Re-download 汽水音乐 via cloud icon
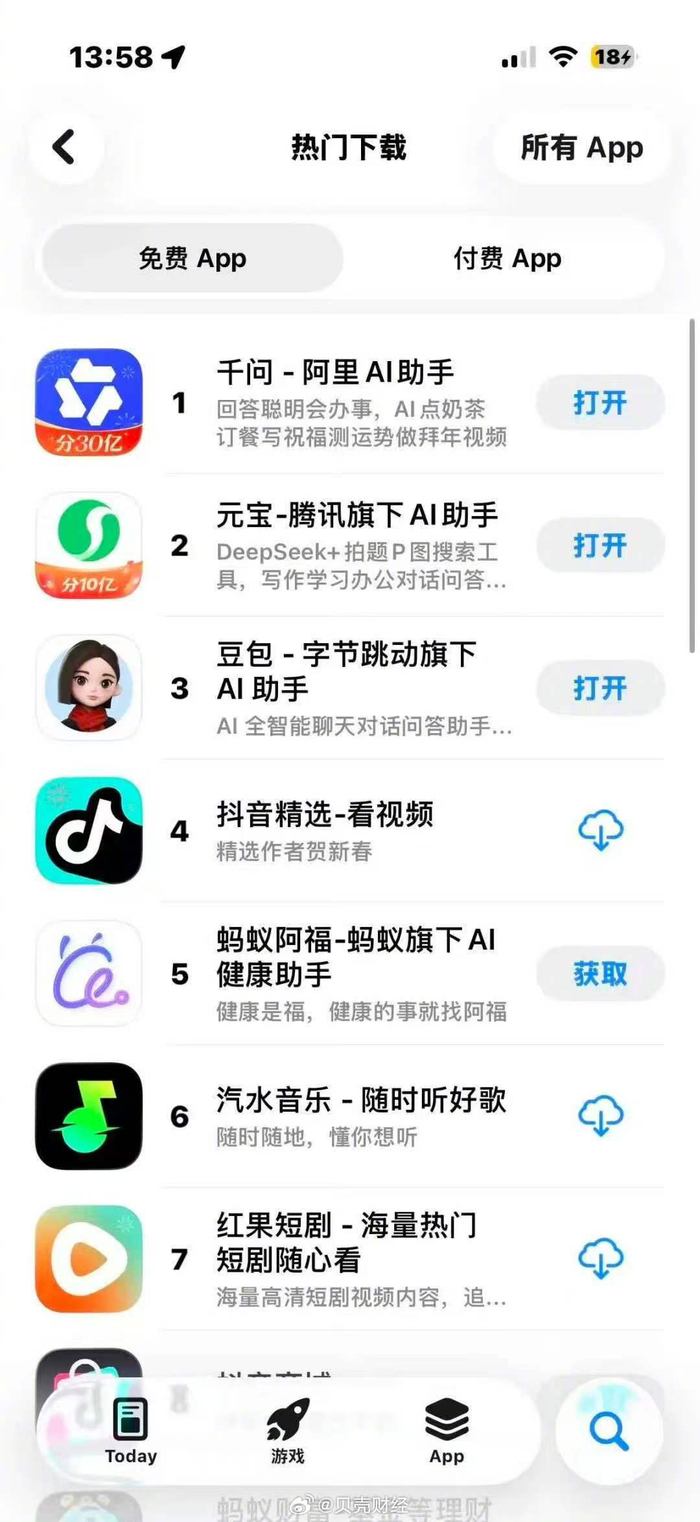Viewport: 700px width, 1522px height. coord(601,1116)
